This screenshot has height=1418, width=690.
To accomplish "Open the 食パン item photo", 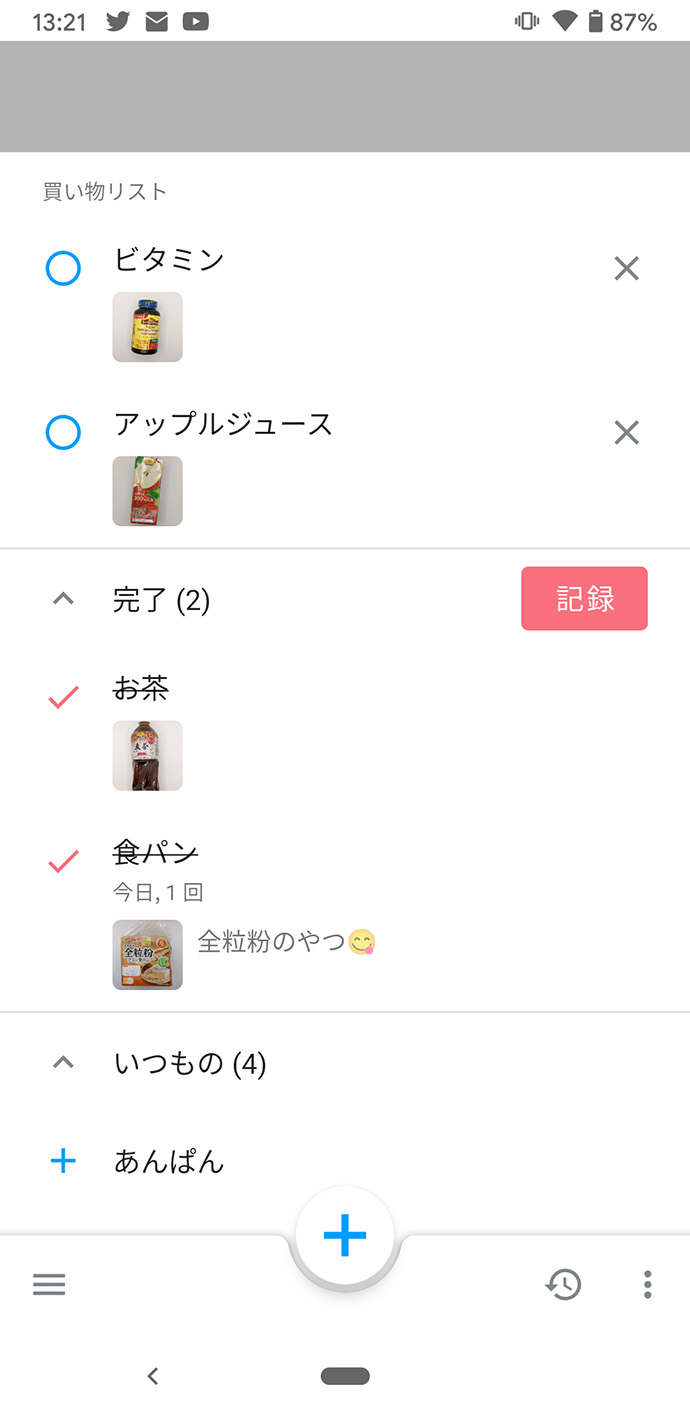I will coord(147,955).
